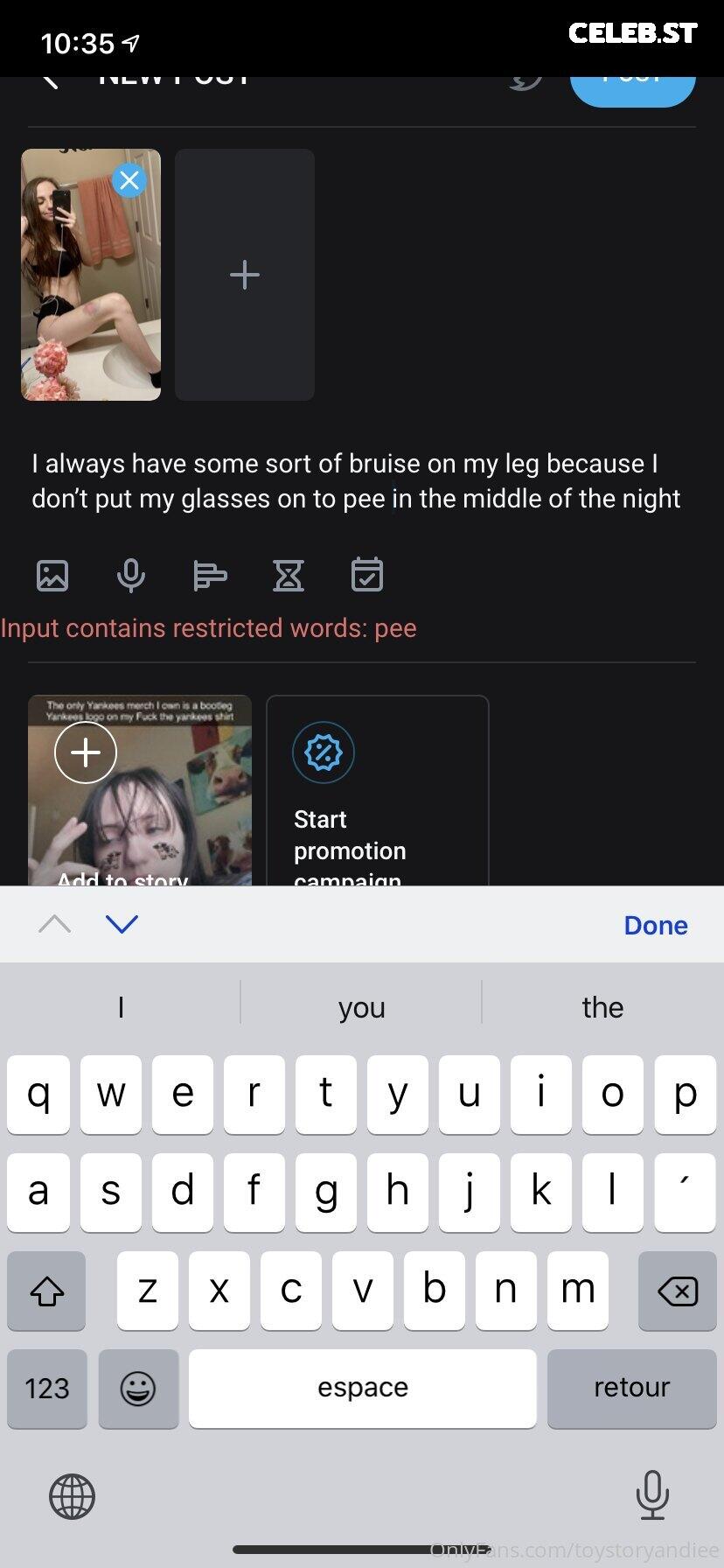Jump to the next field with the down arrow
Viewport: 724px width, 1568px height.
click(122, 924)
